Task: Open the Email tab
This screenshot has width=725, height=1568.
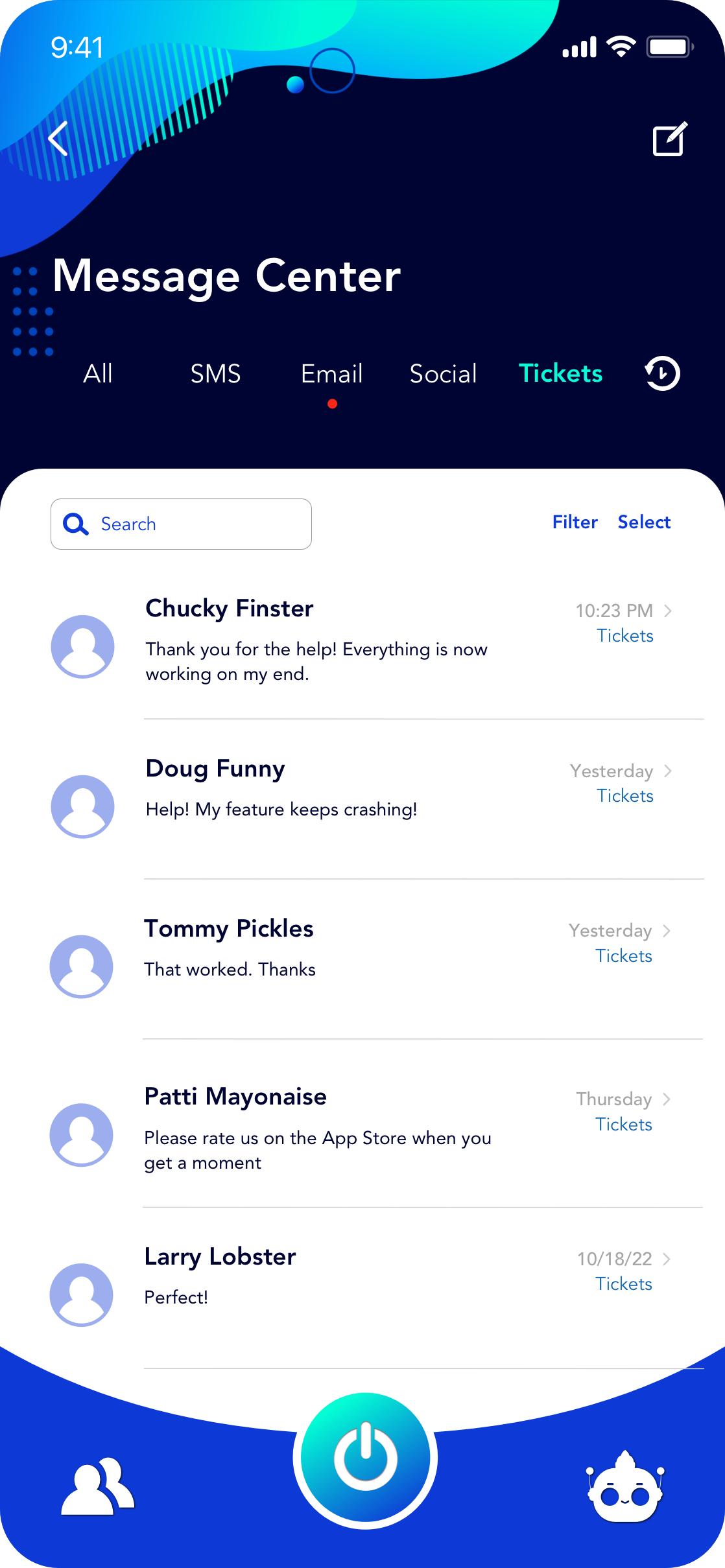Action: pos(331,374)
